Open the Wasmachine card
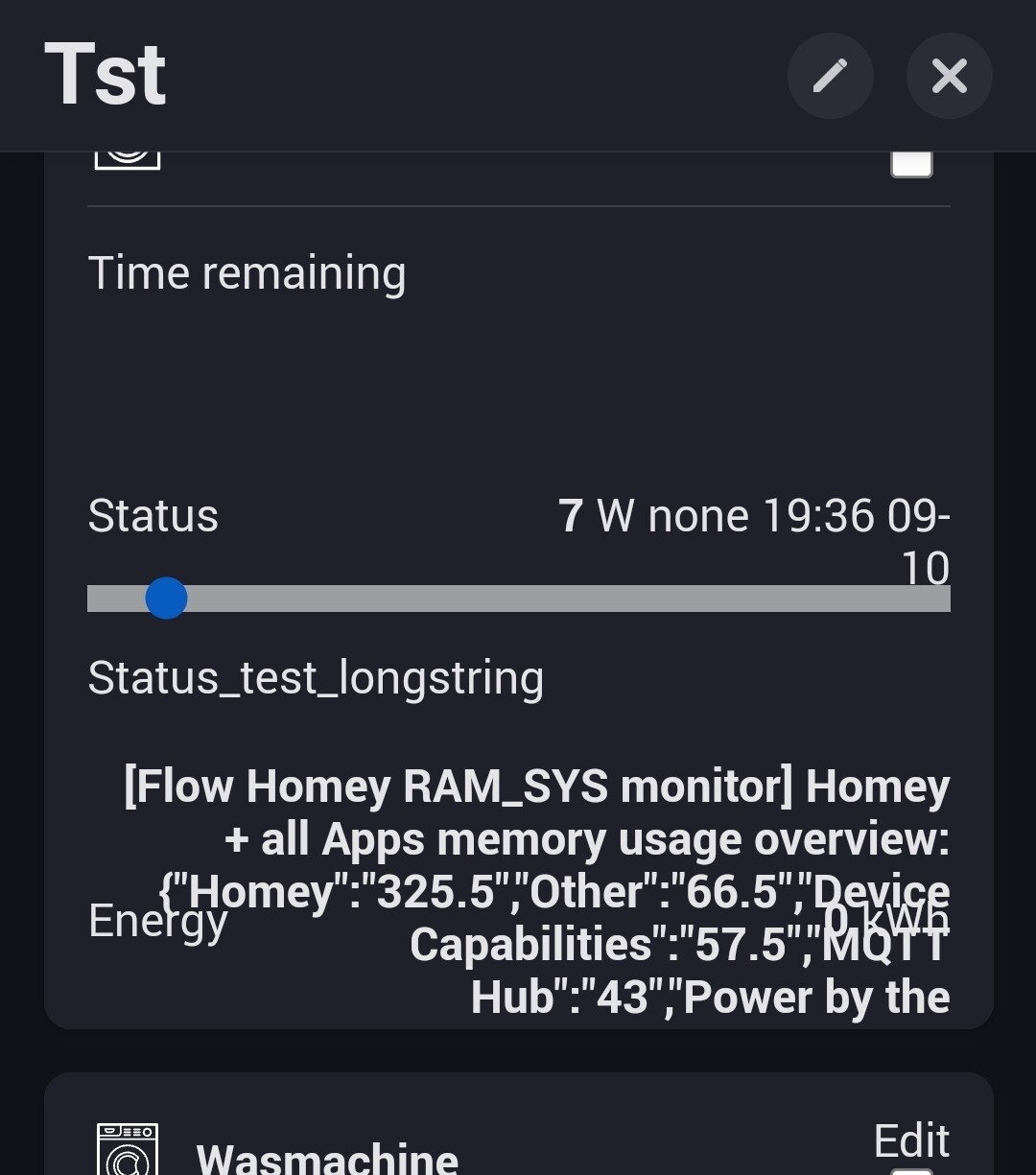Viewport: 1036px width, 1175px height. point(327,1158)
